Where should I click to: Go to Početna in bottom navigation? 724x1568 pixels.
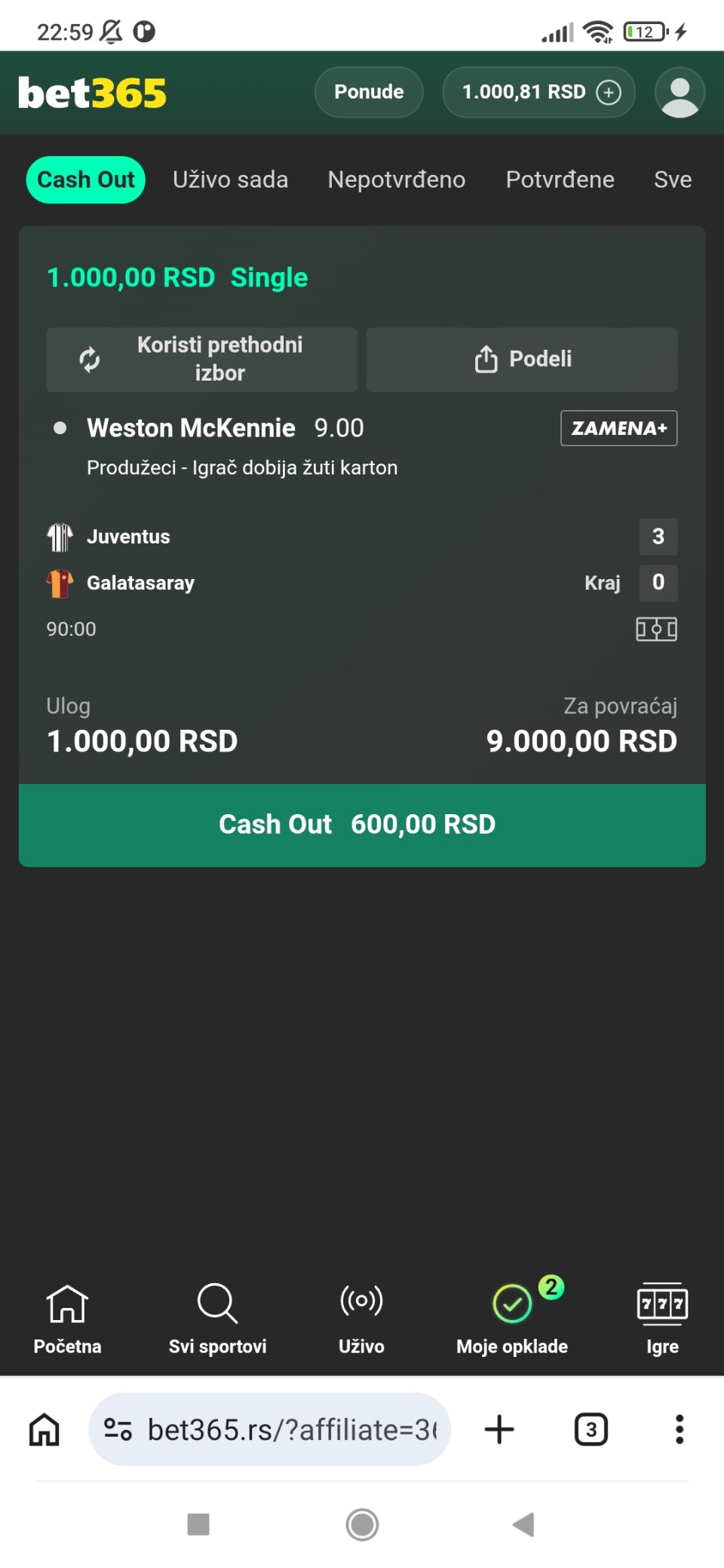coord(67,1318)
